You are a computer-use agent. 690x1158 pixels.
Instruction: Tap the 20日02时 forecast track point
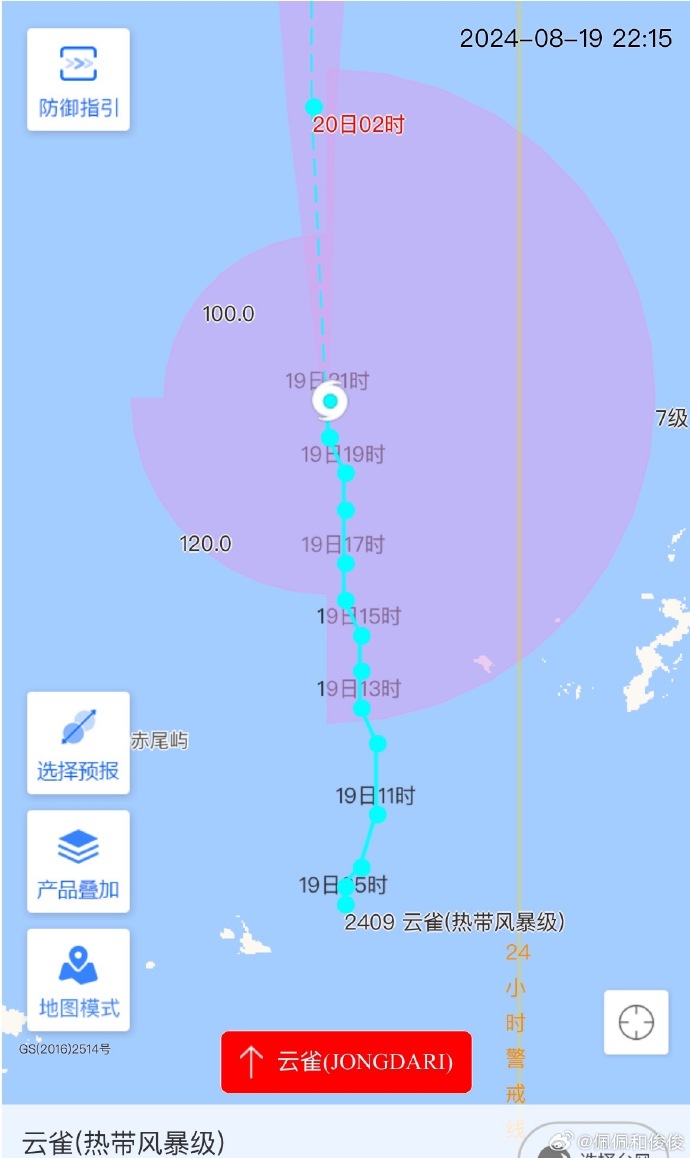point(314,106)
